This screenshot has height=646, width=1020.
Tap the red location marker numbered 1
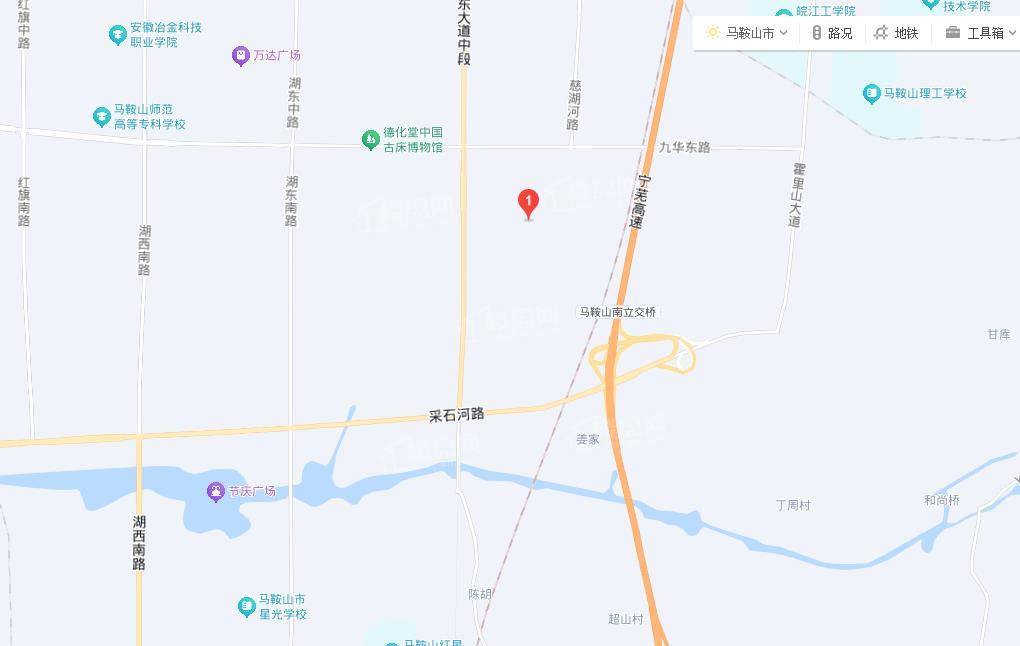tap(528, 203)
